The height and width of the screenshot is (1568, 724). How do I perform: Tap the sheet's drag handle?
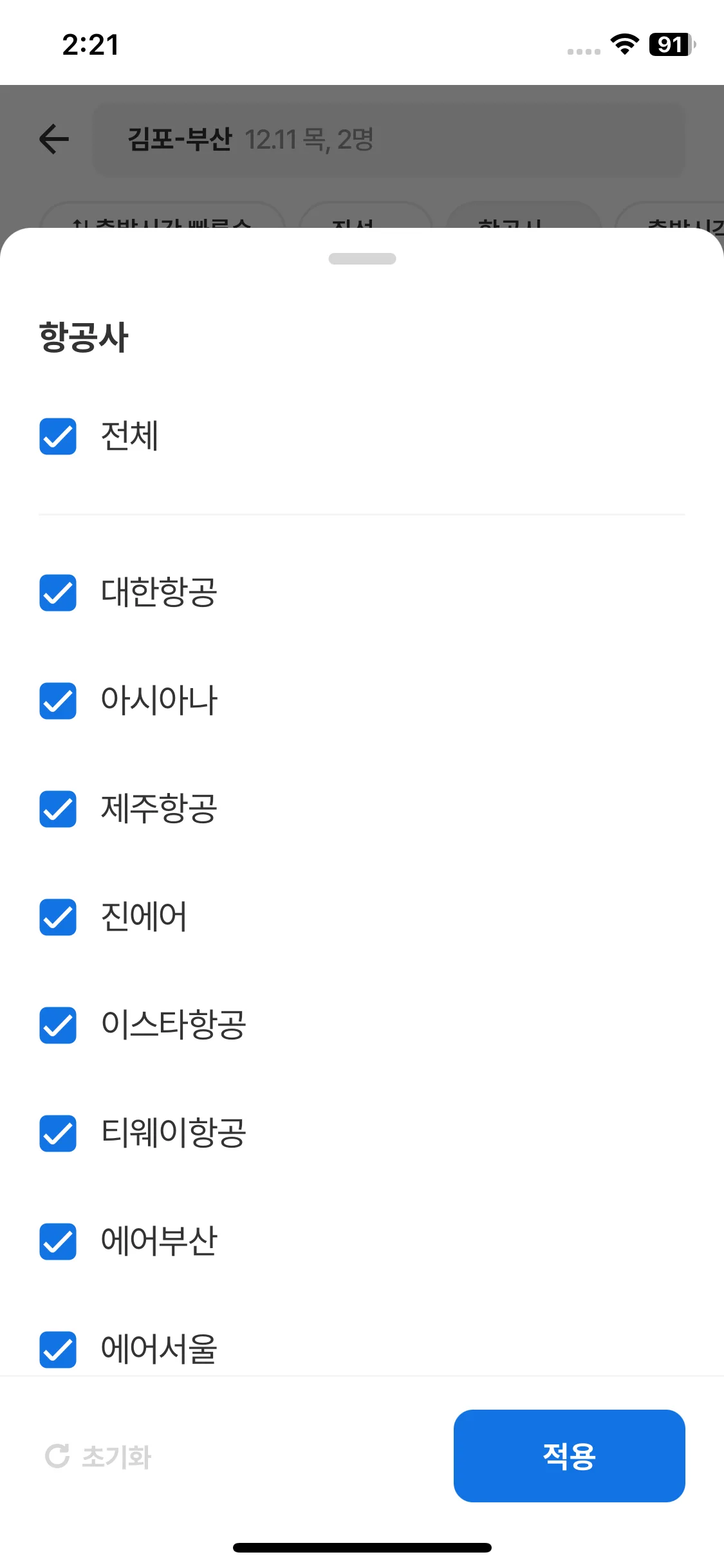point(362,259)
